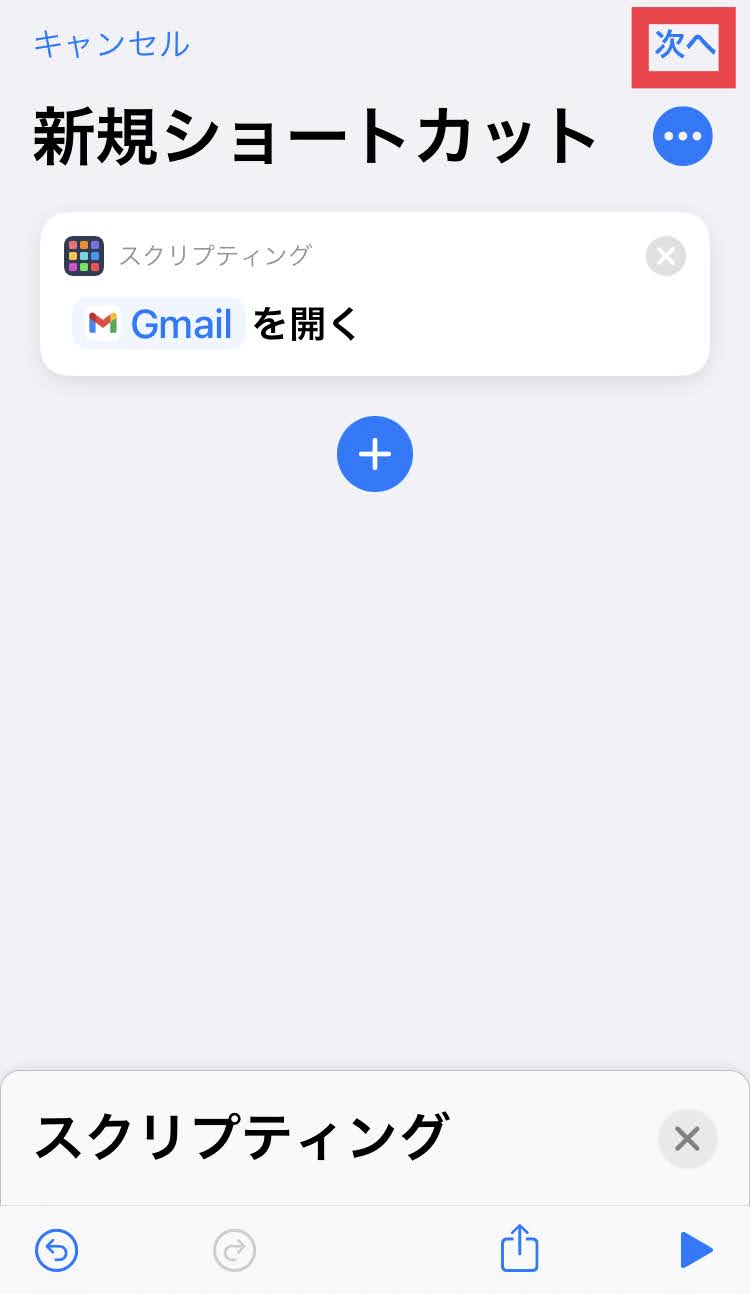Tap キャンセル to cancel the shortcut
This screenshot has height=1294, width=750.
(x=111, y=44)
